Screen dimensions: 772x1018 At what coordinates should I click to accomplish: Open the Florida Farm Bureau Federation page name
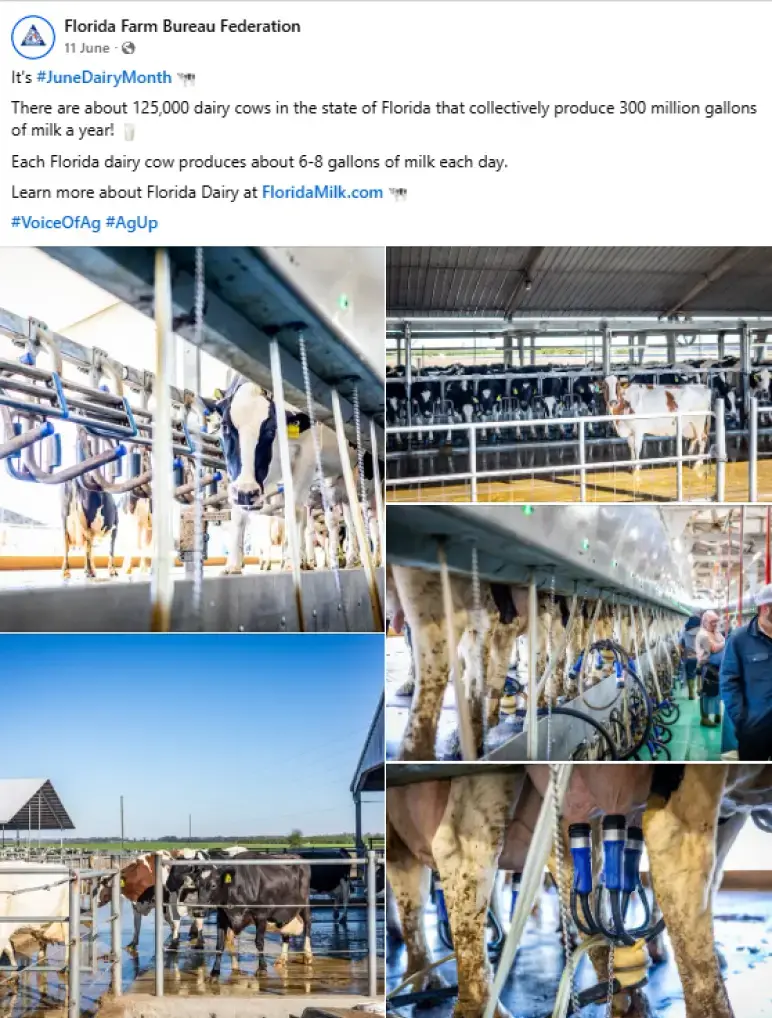point(182,26)
